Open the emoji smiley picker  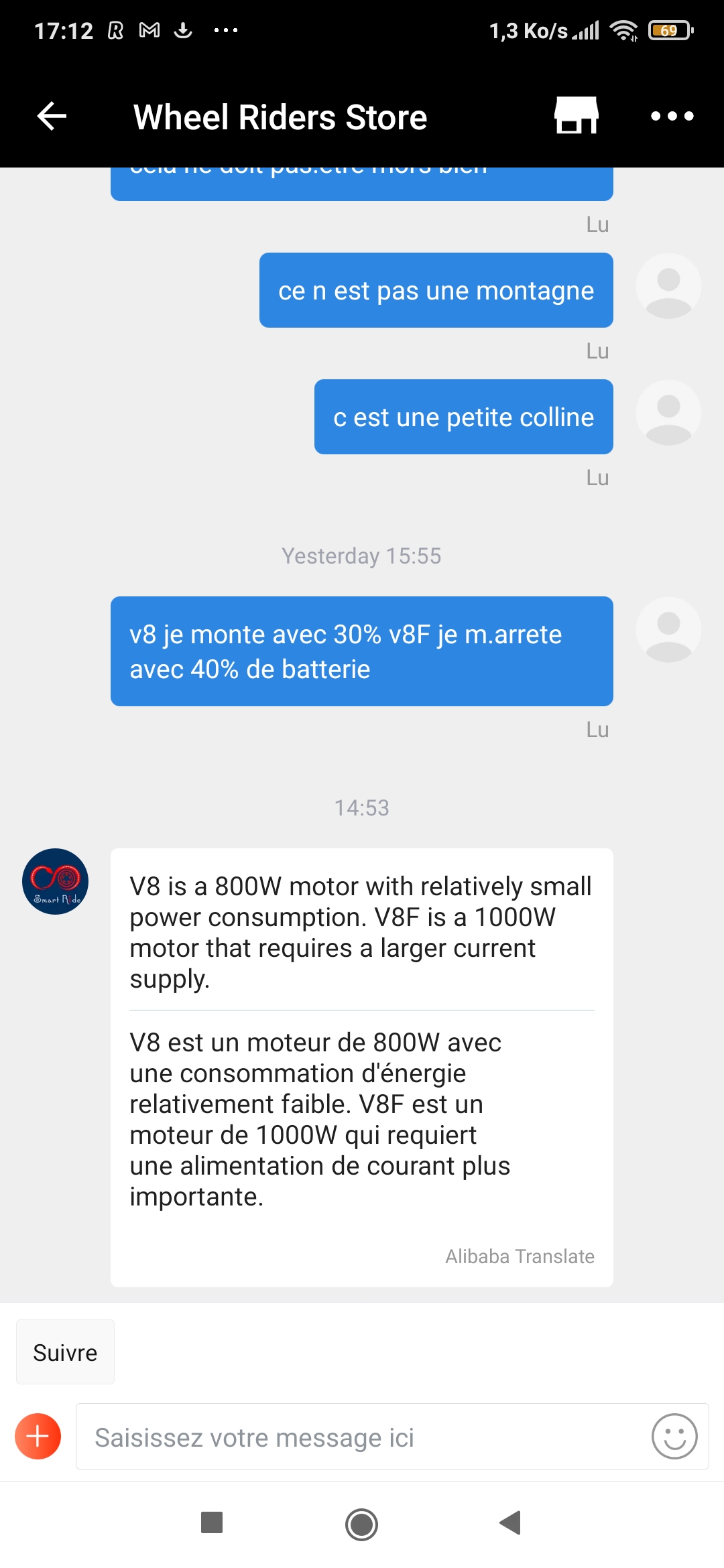tap(674, 1436)
